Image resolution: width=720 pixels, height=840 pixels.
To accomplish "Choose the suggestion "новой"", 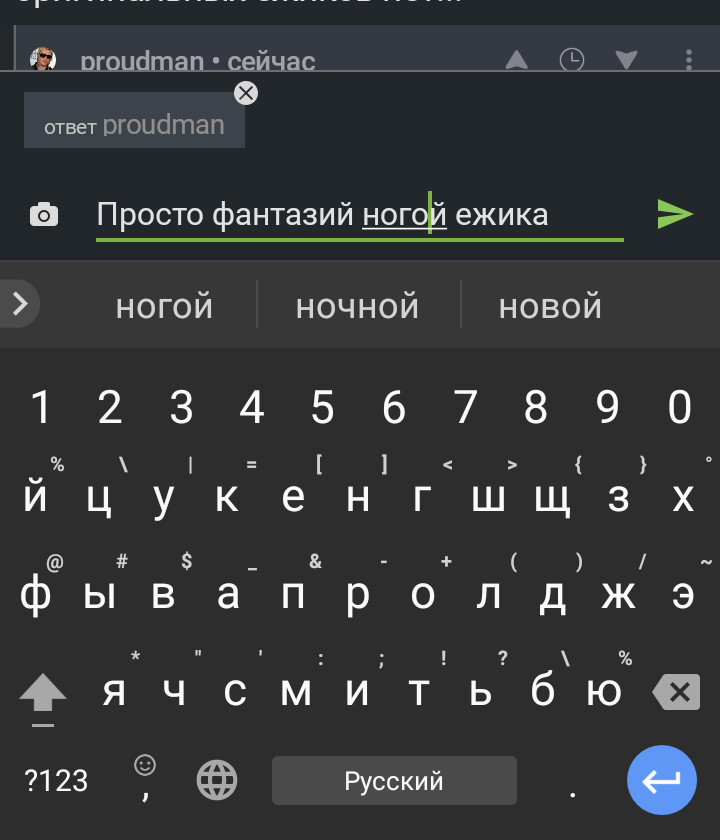I will point(550,306).
